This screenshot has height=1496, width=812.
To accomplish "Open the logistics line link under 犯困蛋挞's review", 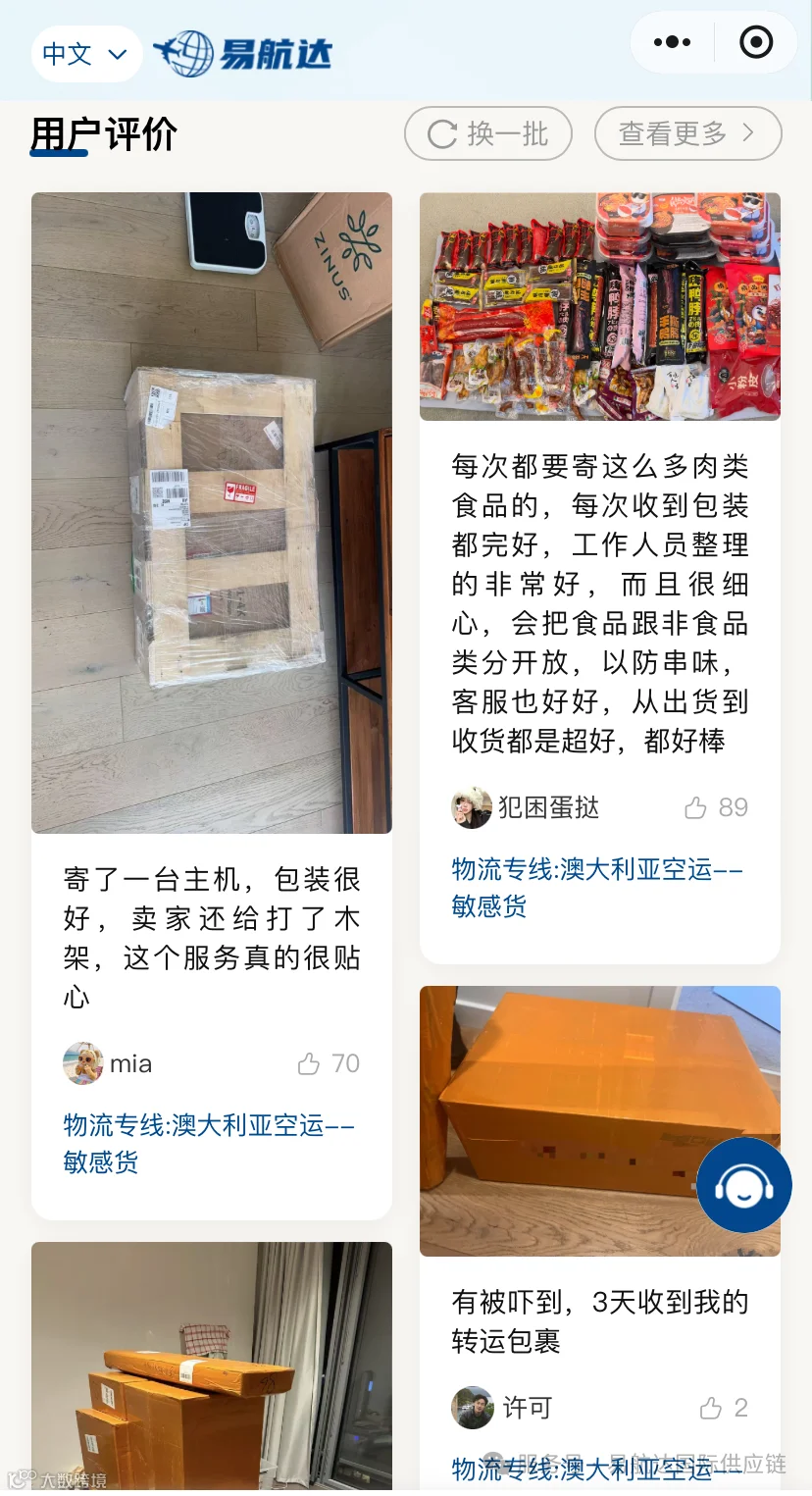I will tap(598, 887).
